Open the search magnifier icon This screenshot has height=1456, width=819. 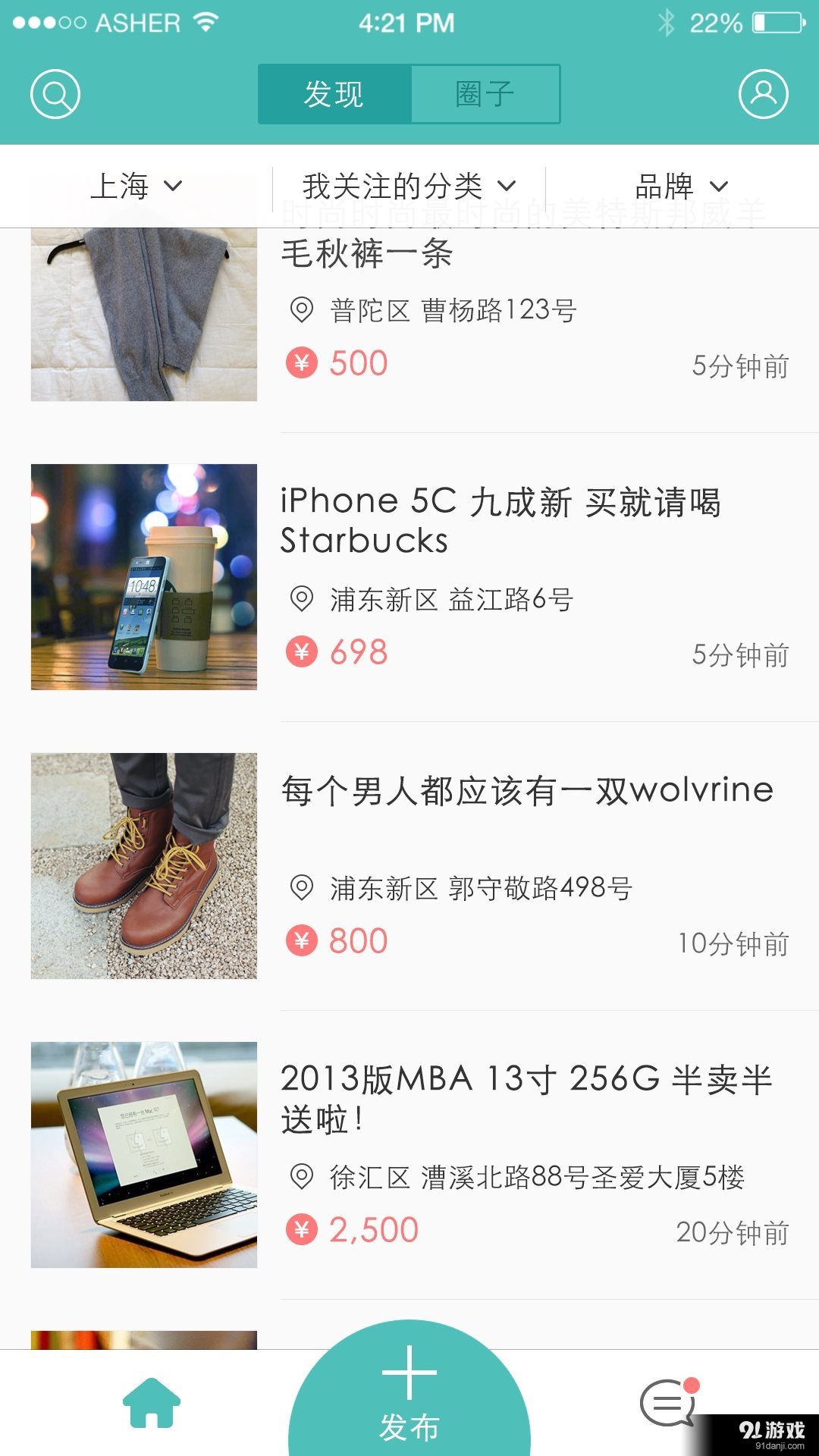[55, 93]
